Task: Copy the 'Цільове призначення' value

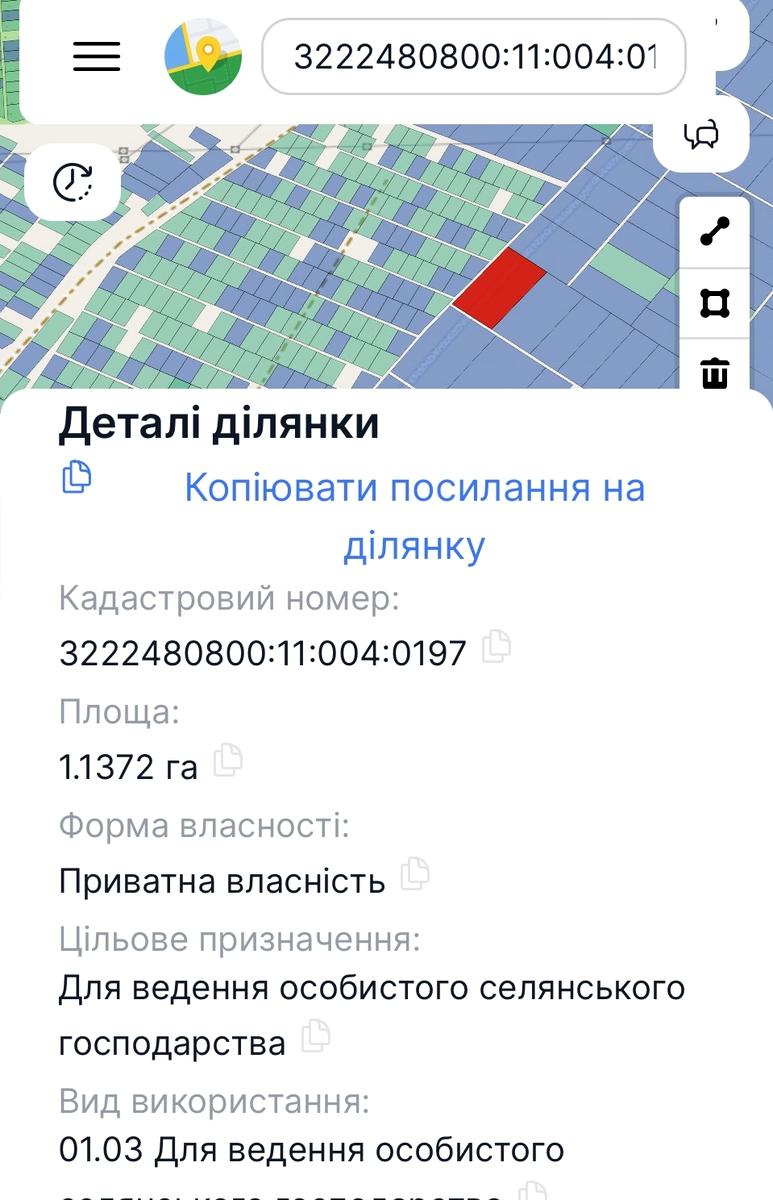Action: [316, 1036]
